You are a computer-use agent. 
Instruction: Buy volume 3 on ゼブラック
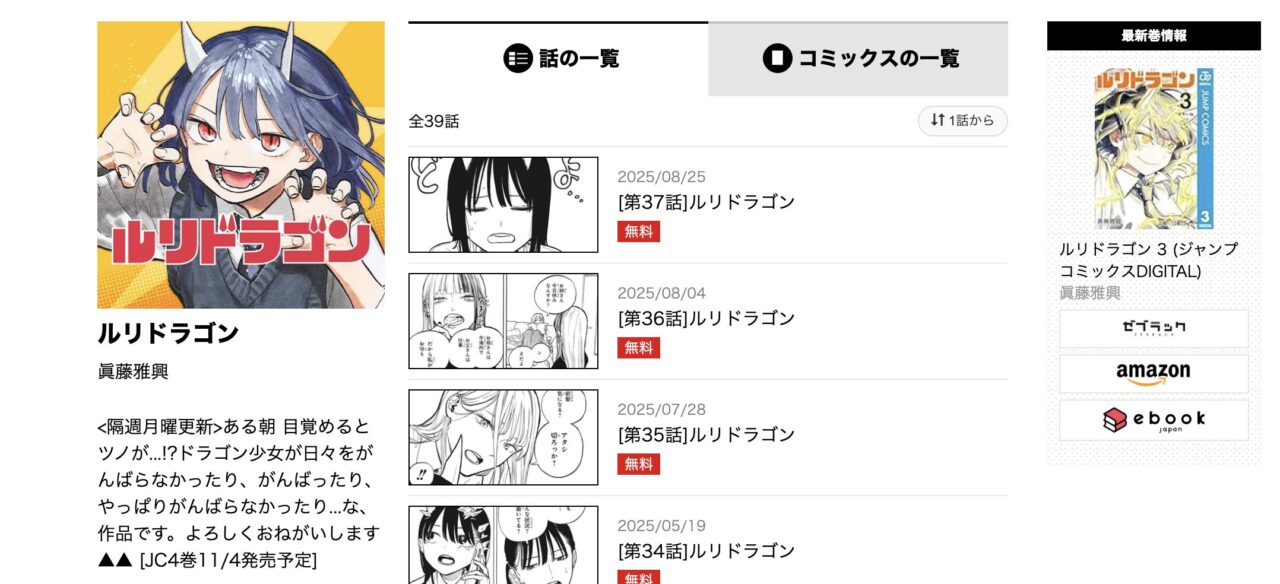coord(1153,328)
